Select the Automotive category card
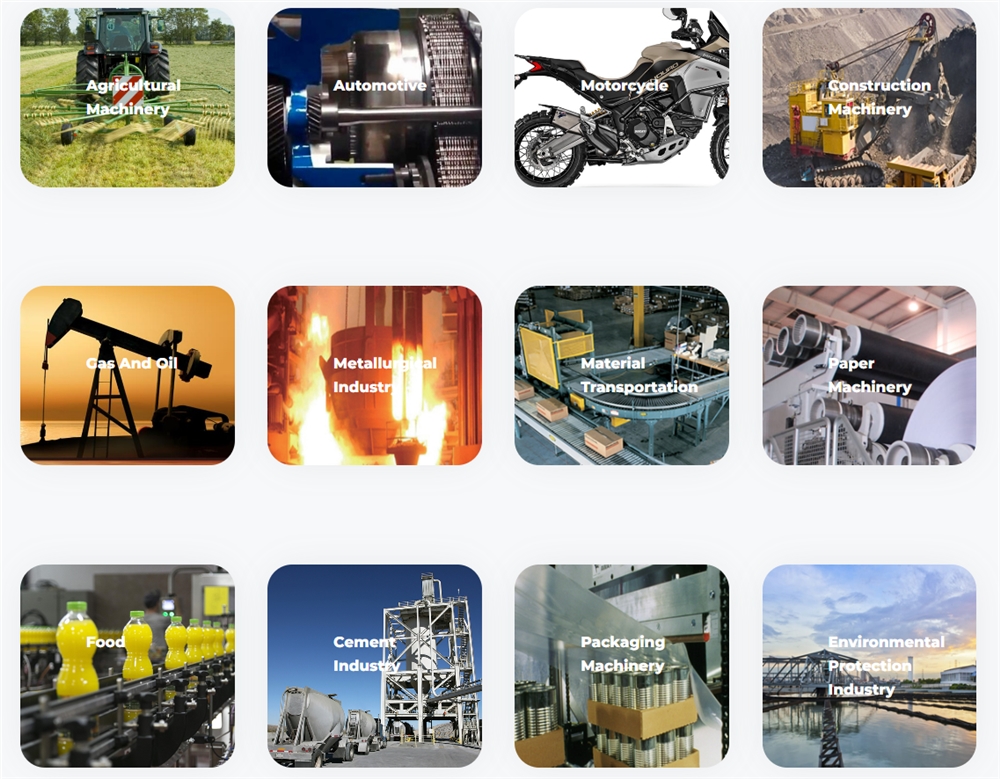 pyautogui.click(x=374, y=97)
